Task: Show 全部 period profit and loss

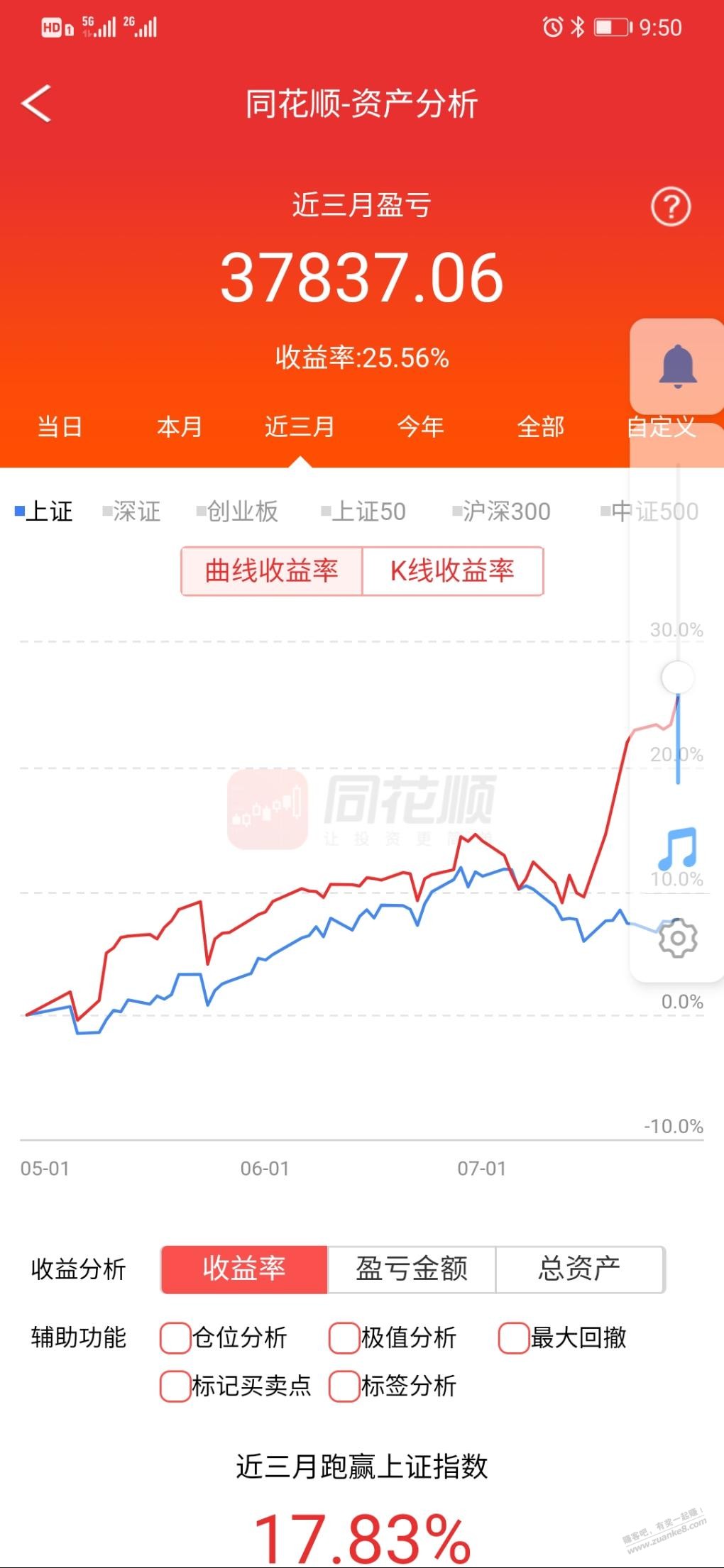Action: point(541,427)
